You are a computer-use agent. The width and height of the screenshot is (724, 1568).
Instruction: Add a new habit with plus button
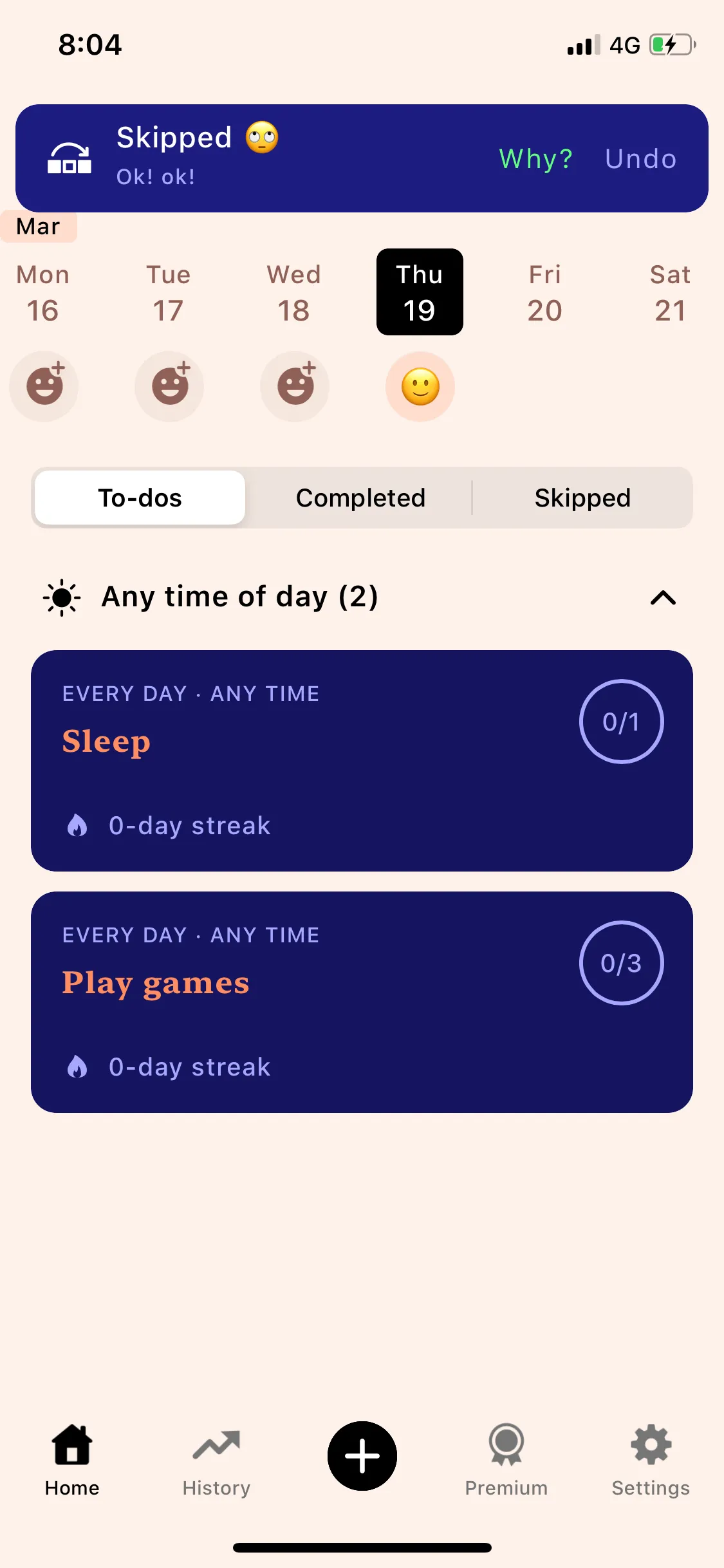[x=362, y=1456]
